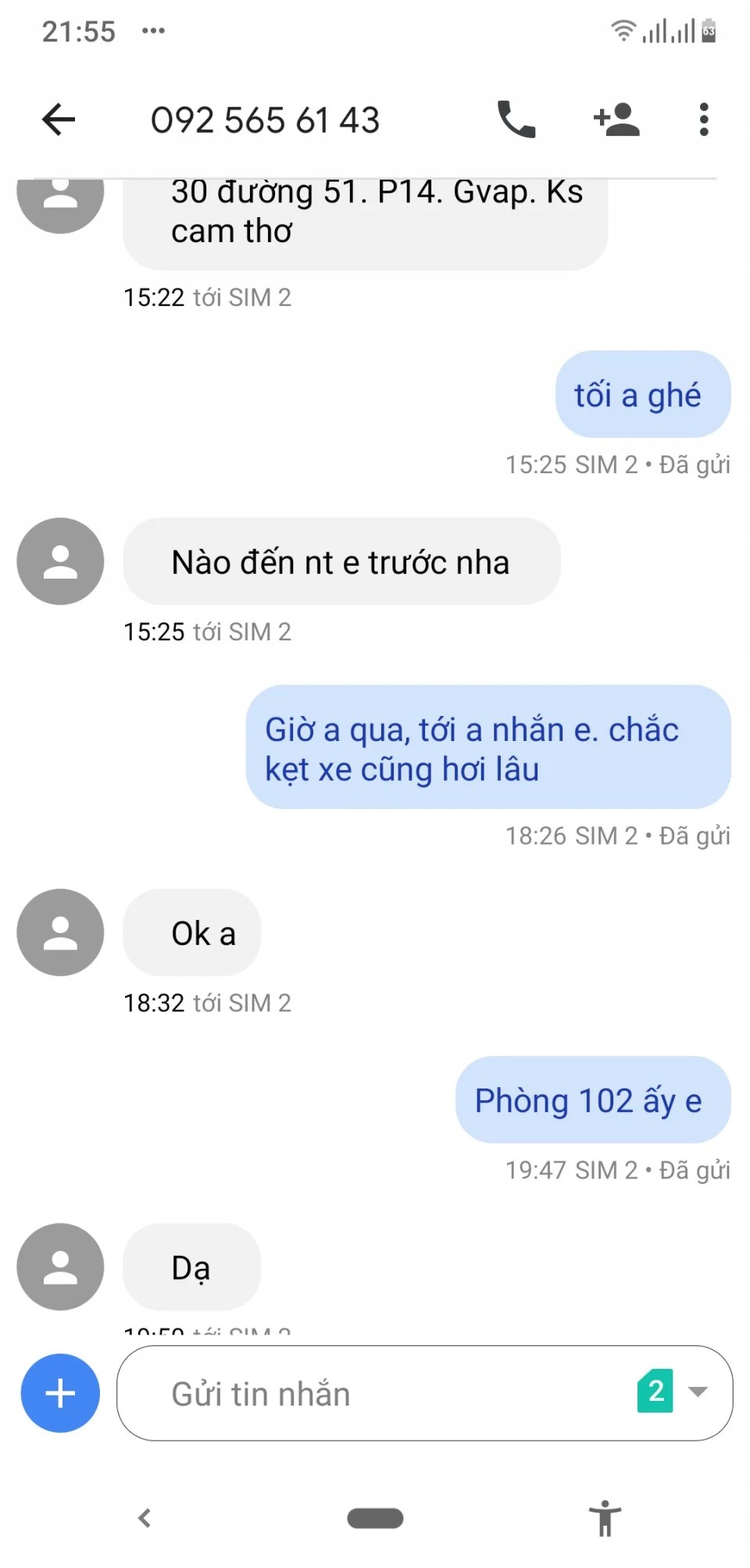This screenshot has height=1568, width=750.
Task: Go to the home screen via the pill
Action: point(375,1518)
